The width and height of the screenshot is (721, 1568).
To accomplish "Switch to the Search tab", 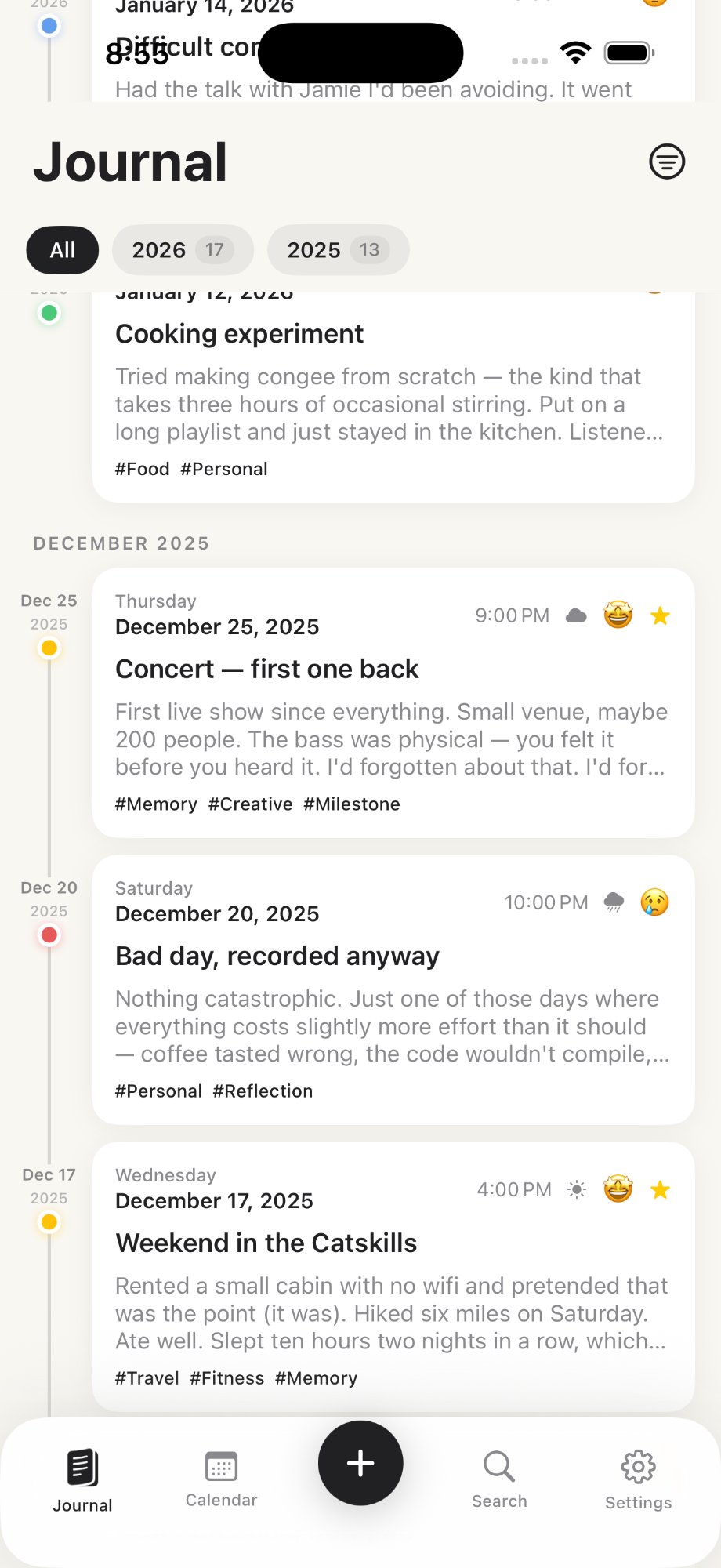I will 499,1478.
